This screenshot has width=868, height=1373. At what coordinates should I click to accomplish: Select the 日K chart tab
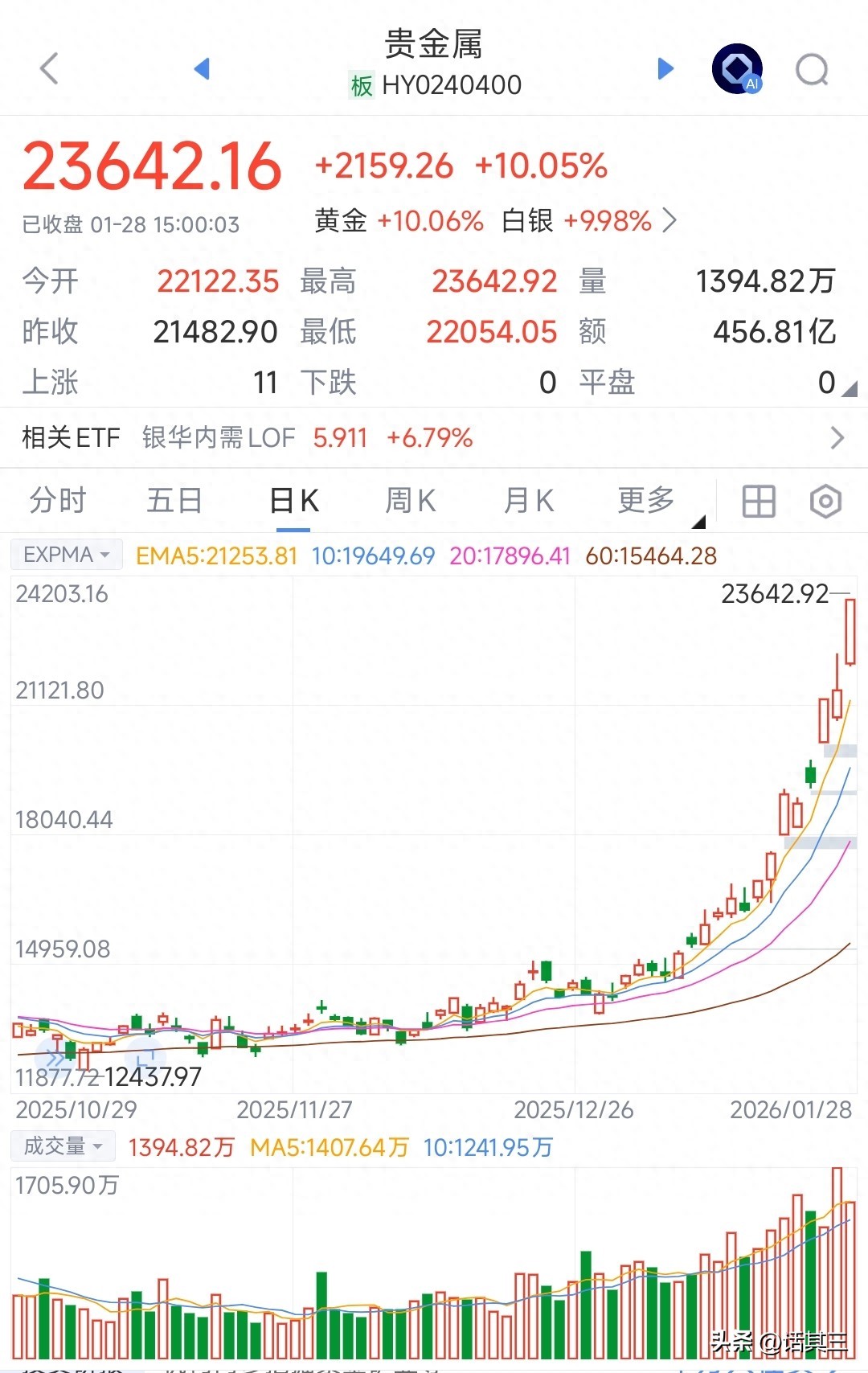tap(293, 501)
